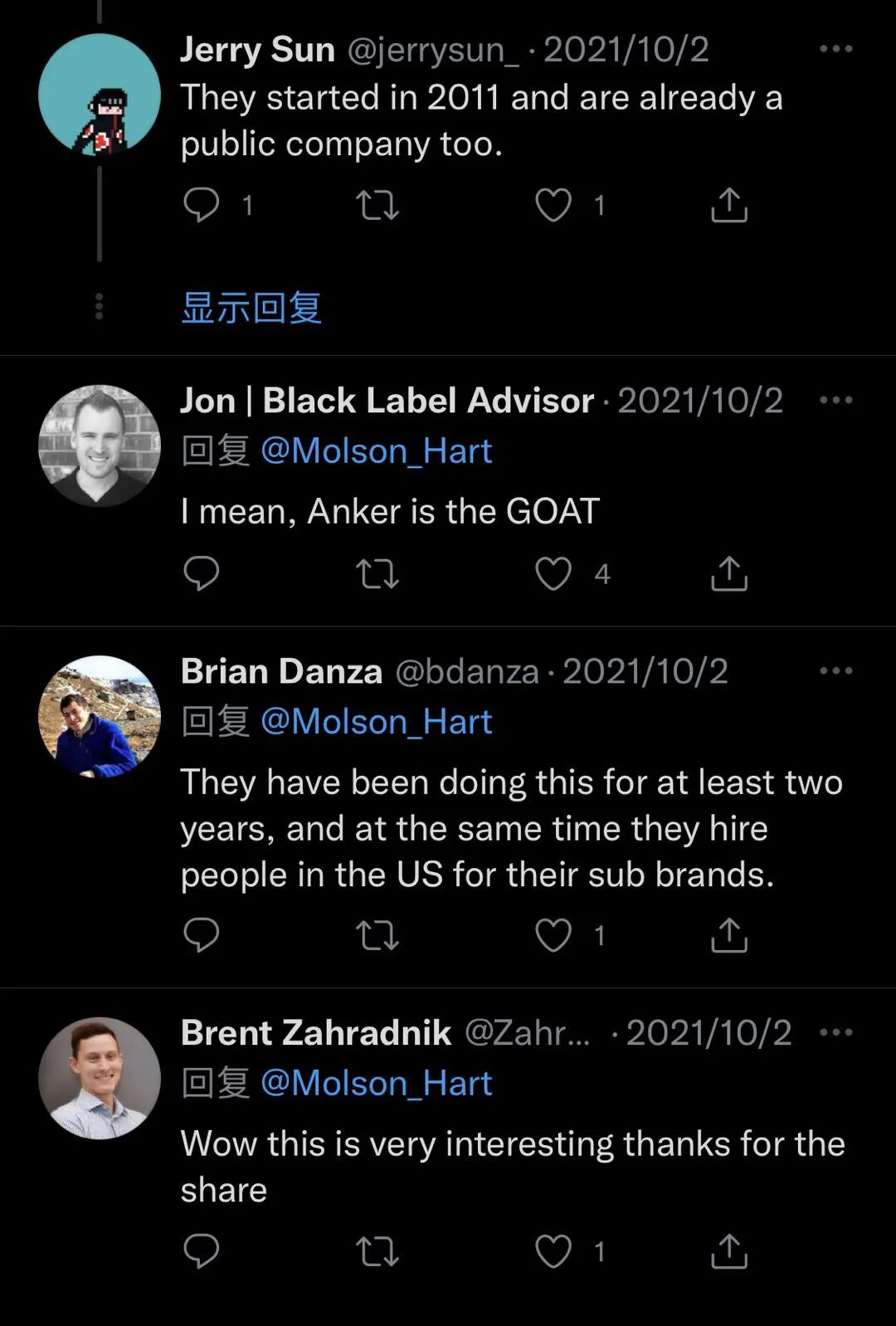Reply to Brian Danza's tweet
The width and height of the screenshot is (896, 1326).
[x=201, y=935]
